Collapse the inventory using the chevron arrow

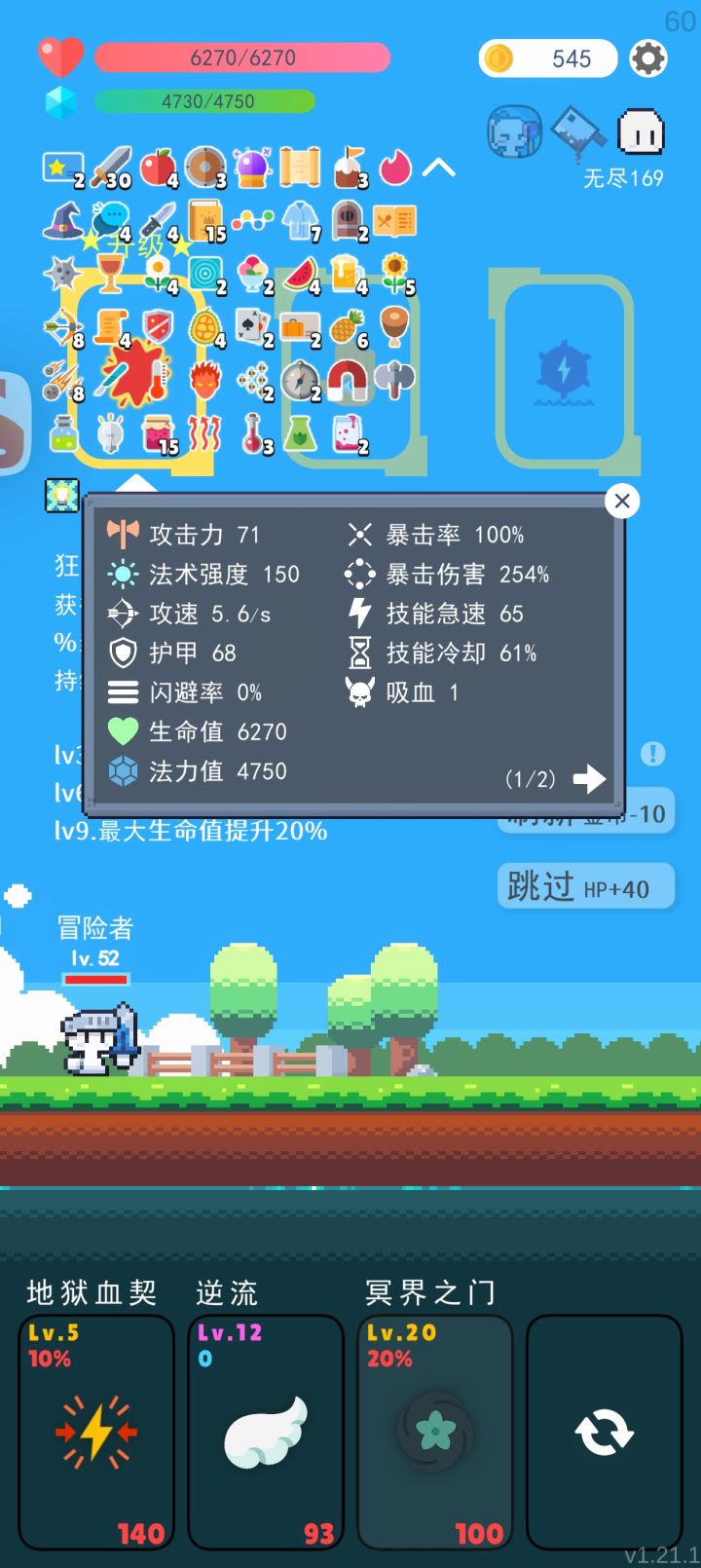441,166
